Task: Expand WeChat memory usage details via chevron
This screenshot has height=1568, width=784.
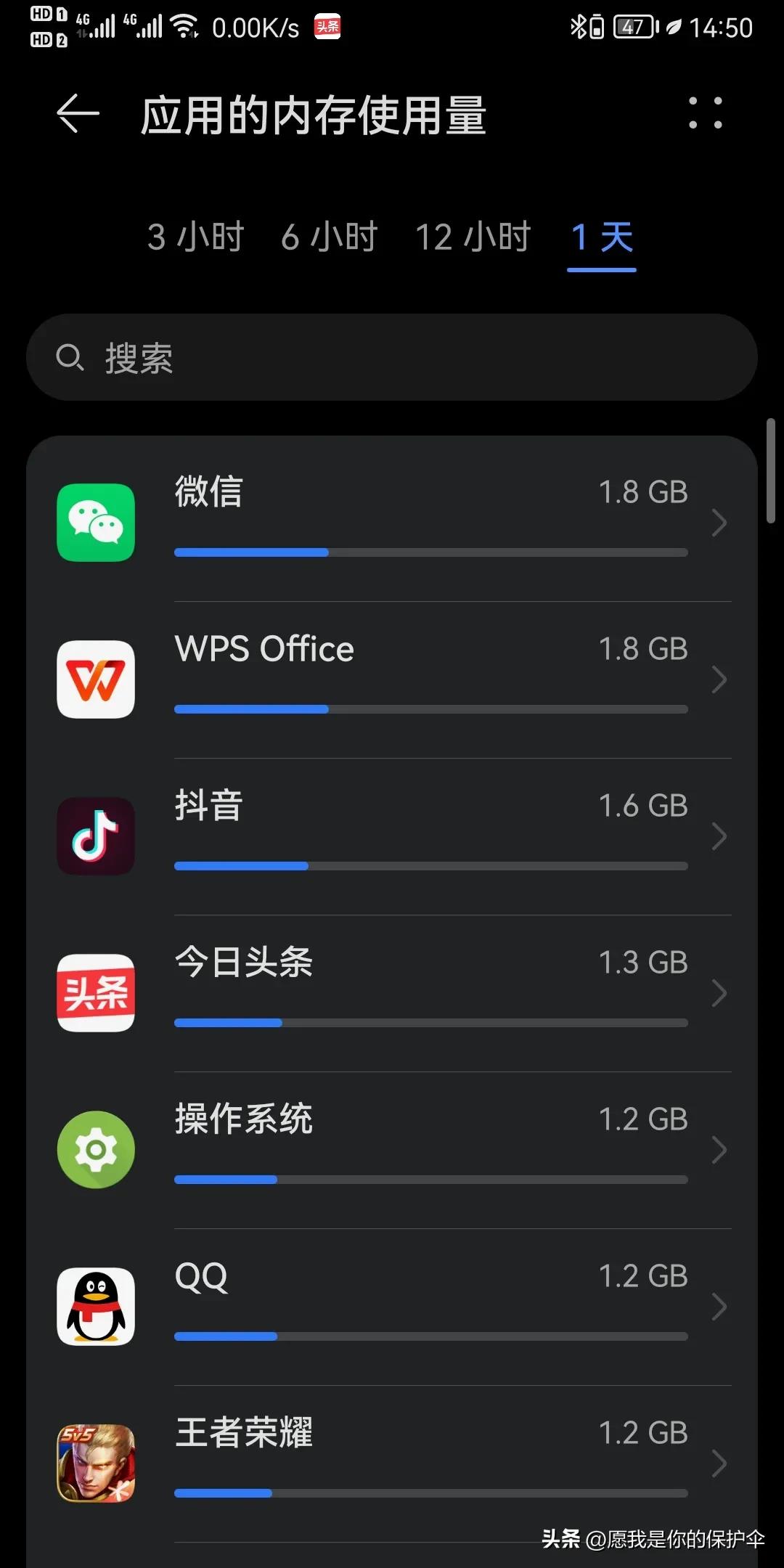Action: [x=719, y=523]
